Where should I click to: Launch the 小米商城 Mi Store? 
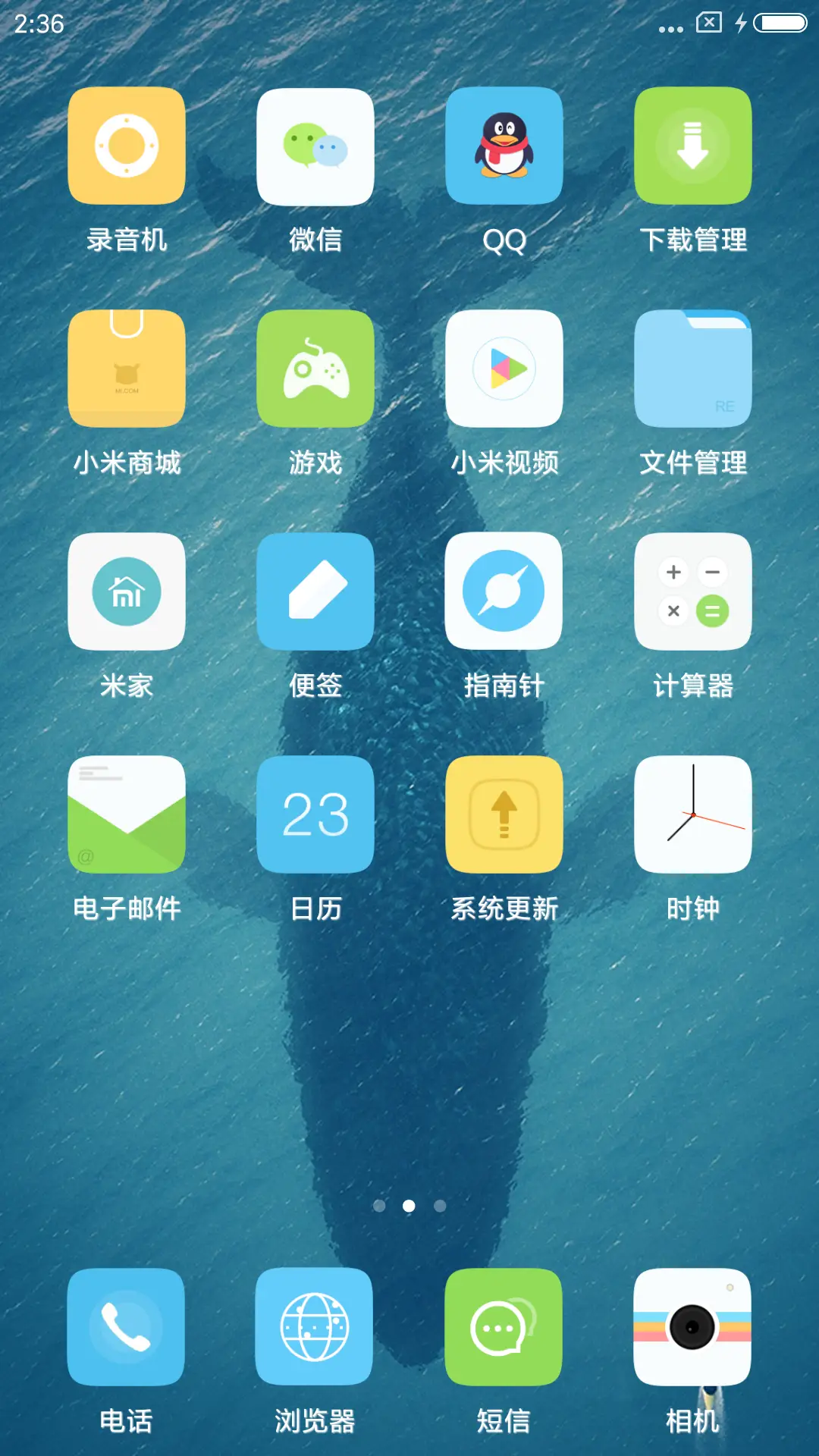(x=126, y=369)
